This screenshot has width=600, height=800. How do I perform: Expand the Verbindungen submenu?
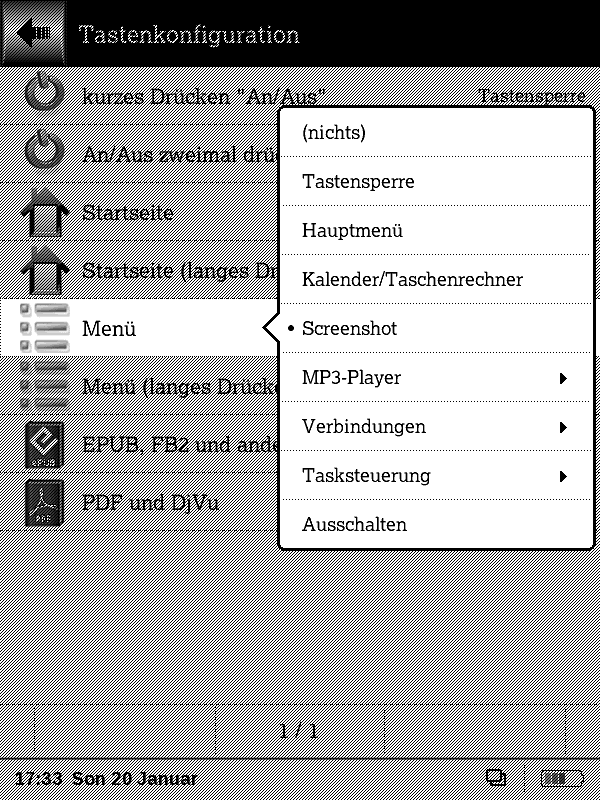(x=436, y=427)
